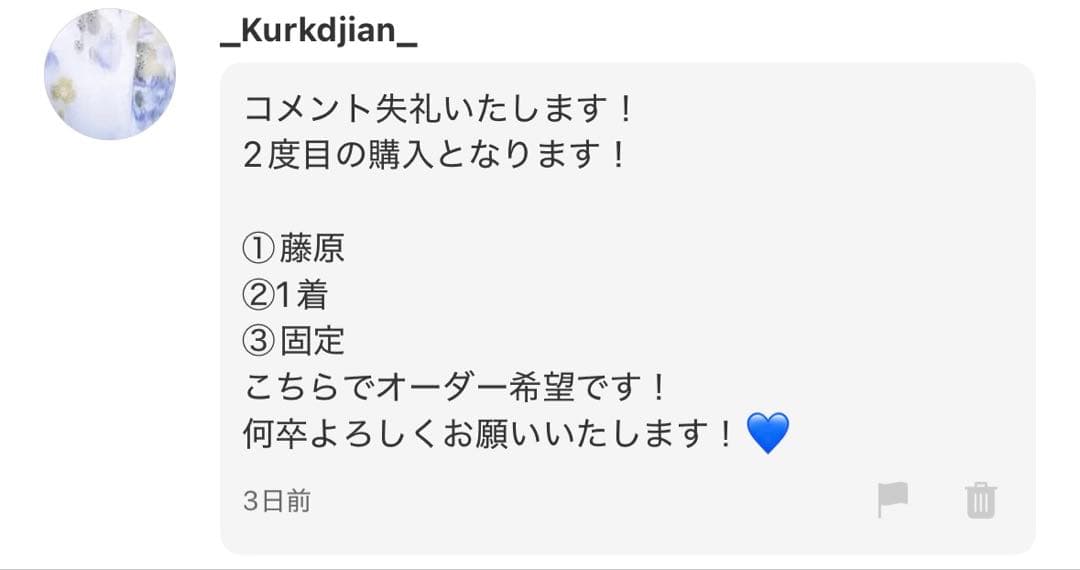
Task: Delete the comment with the trash icon
Action: click(x=981, y=499)
